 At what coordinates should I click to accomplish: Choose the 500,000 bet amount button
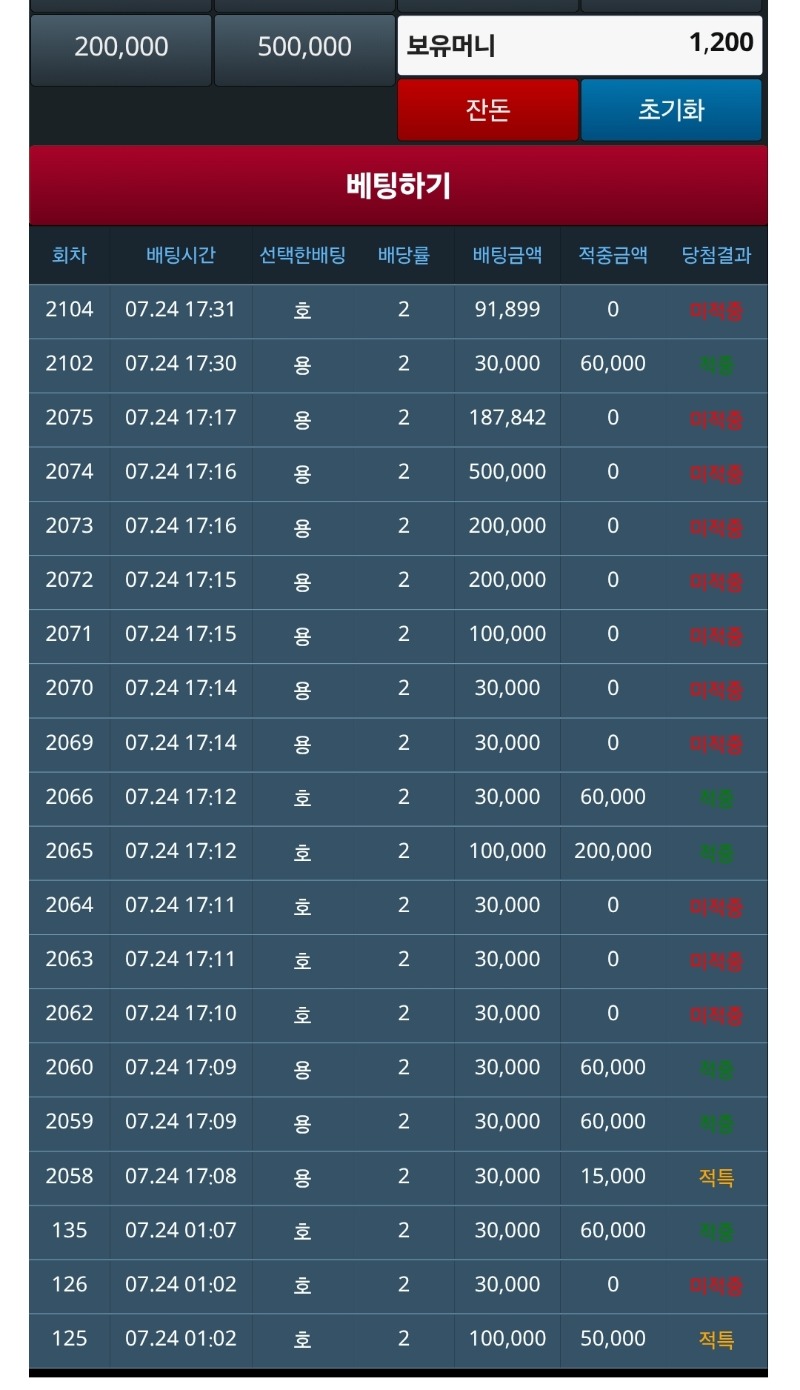(304, 48)
